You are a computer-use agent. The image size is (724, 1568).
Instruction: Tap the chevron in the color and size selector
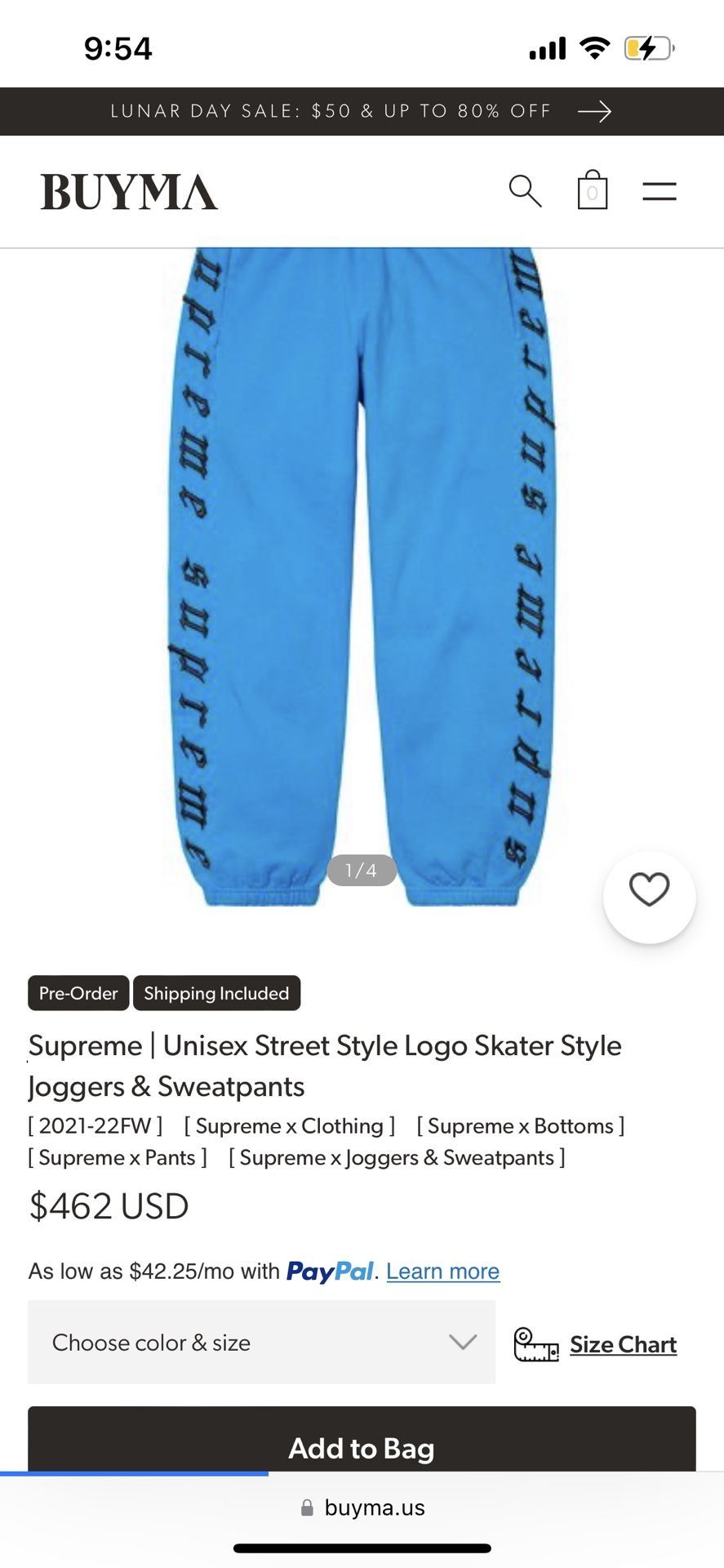click(463, 1343)
